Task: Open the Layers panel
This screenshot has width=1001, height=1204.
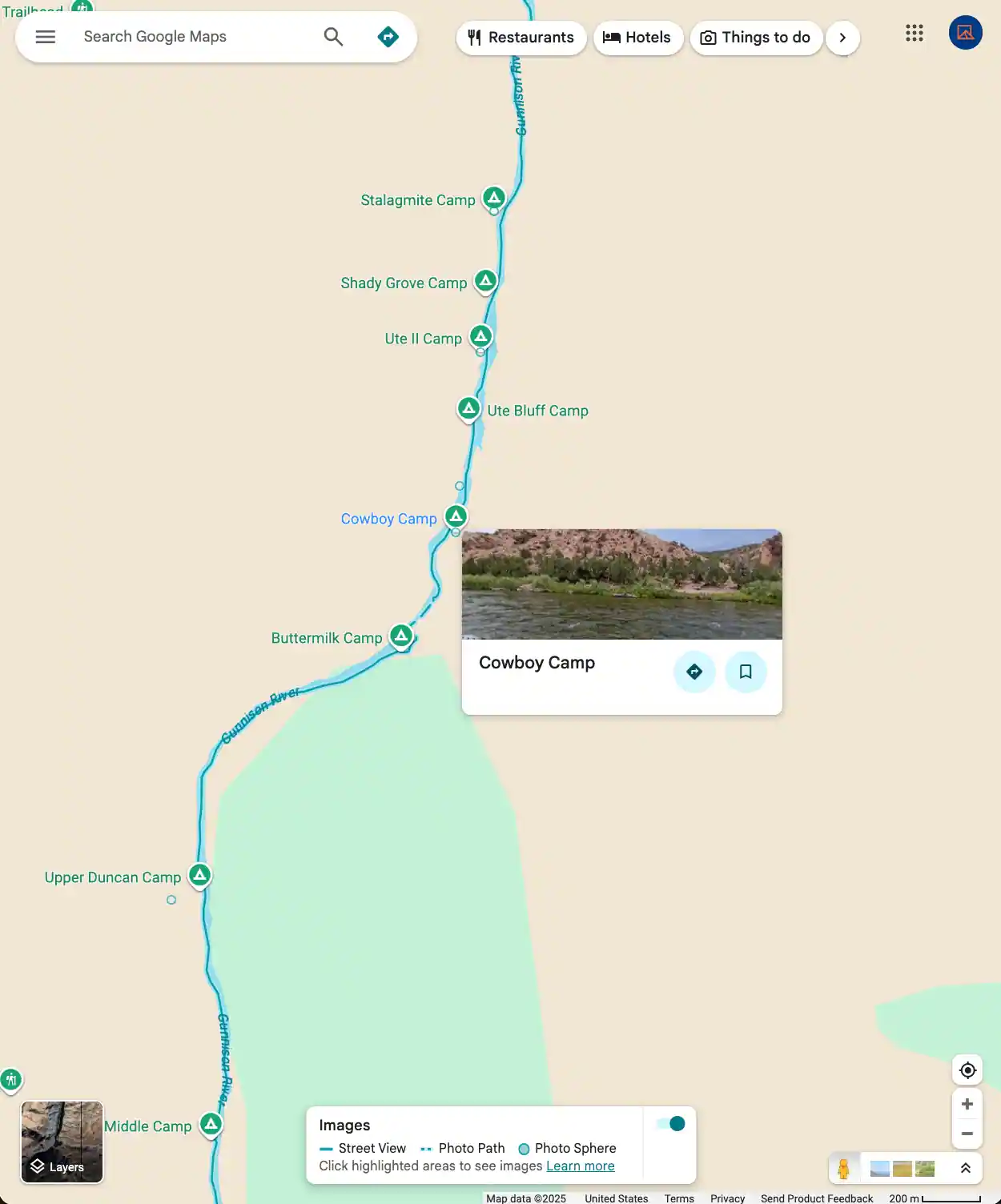Action: coord(62,1142)
